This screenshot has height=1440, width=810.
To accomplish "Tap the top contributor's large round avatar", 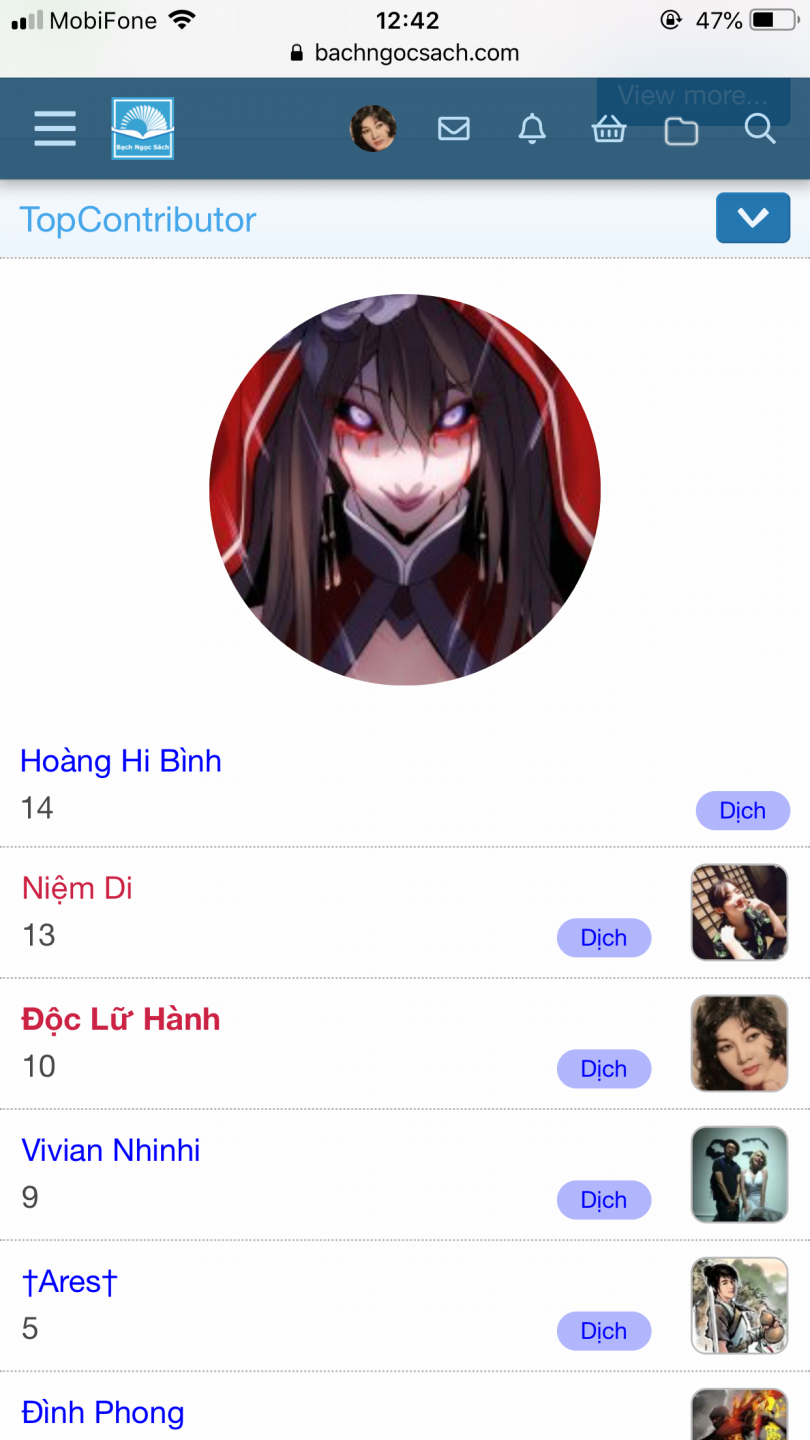I will tap(405, 489).
